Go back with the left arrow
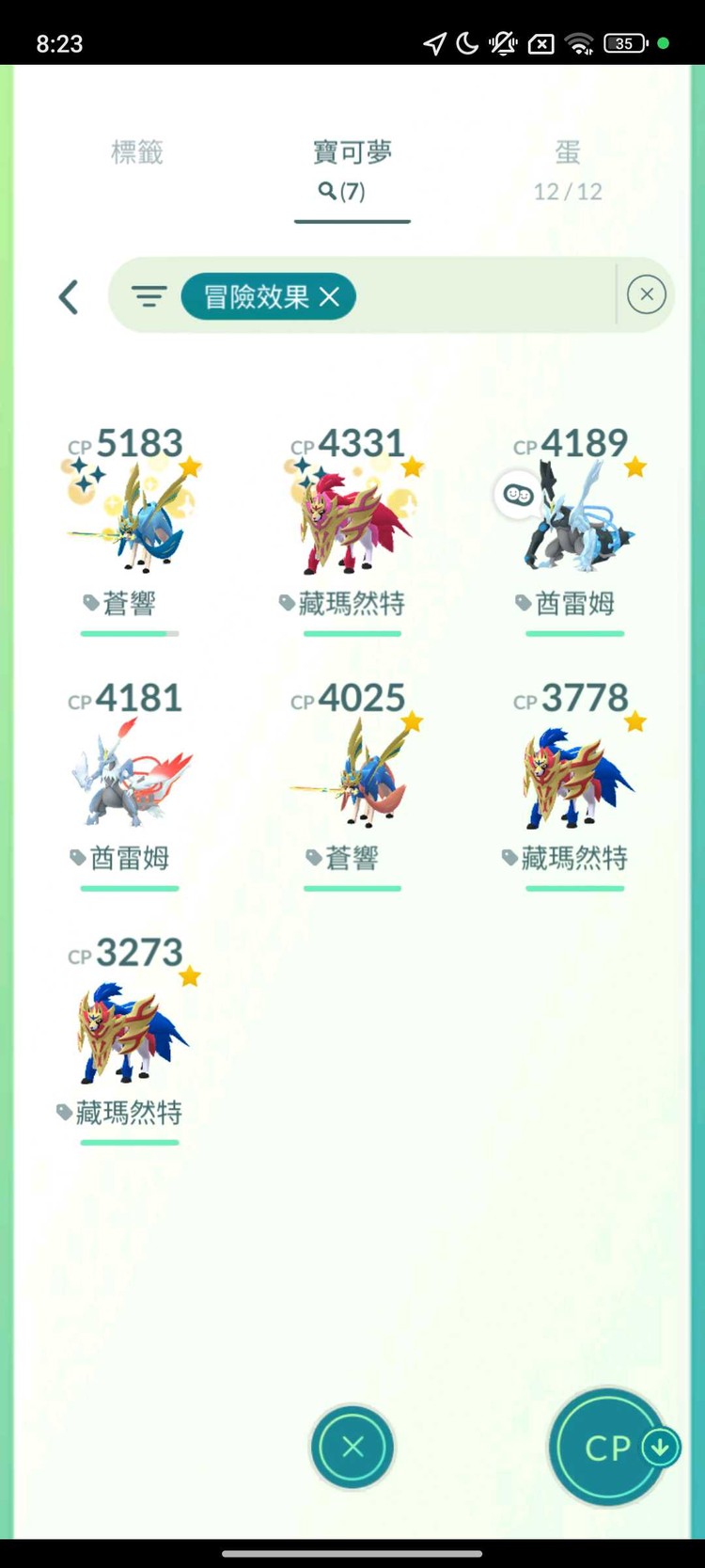This screenshot has height=1568, width=705. click(69, 297)
